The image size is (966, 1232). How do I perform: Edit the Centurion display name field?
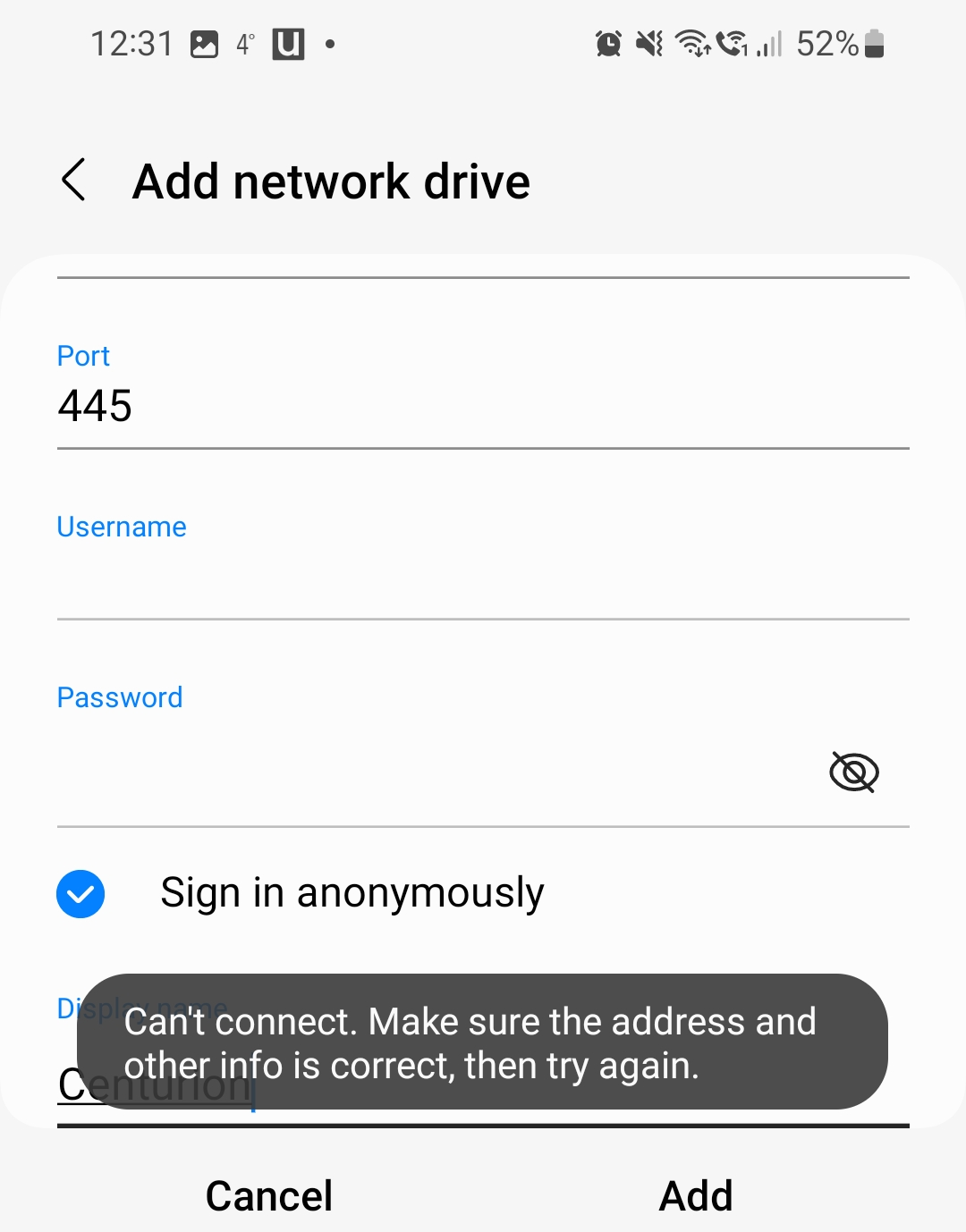click(152, 1084)
